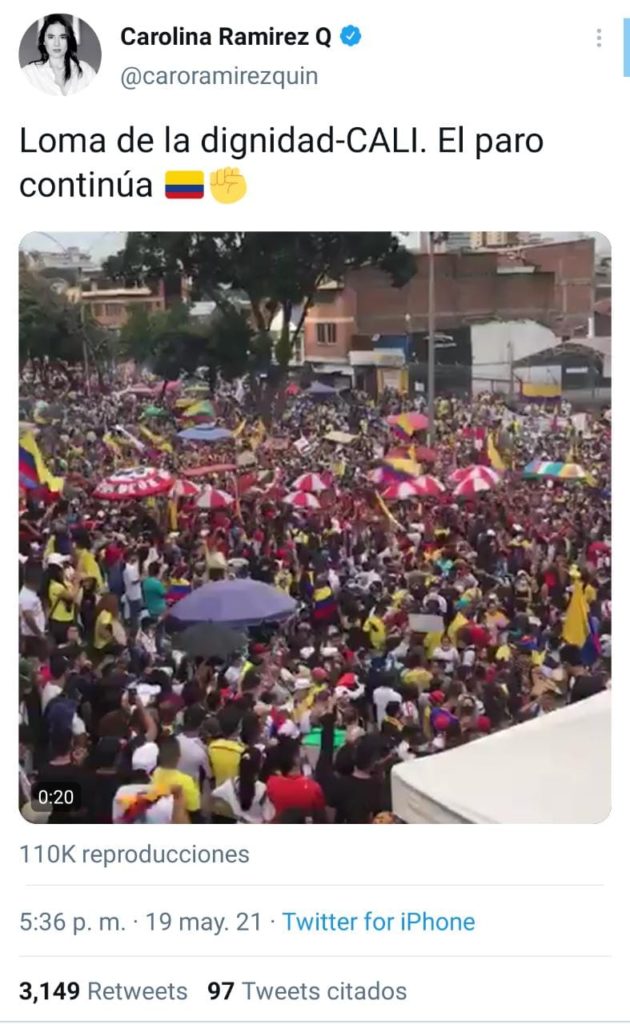Open Carolina Ramirez Q's profile picture

pyautogui.click(x=60, y=55)
